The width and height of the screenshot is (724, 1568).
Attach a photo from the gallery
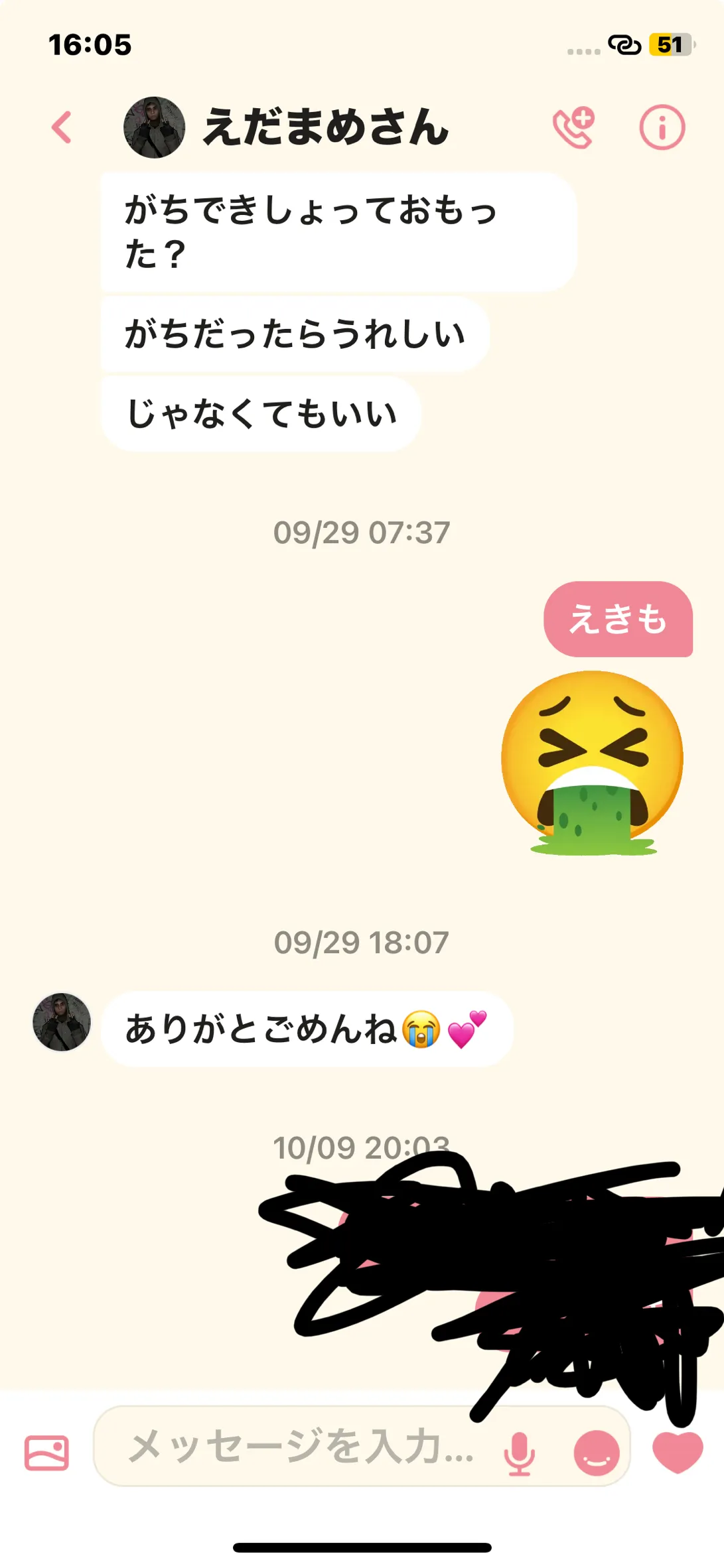46,1453
